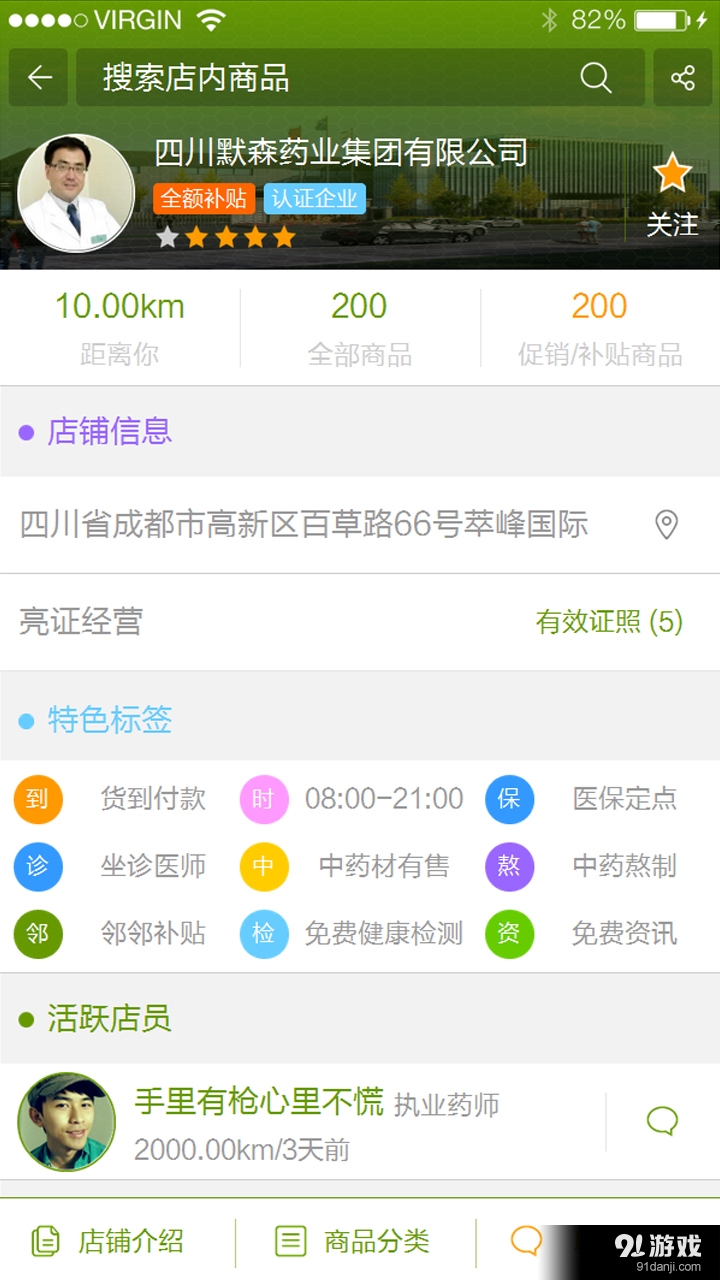This screenshot has width=720, height=1280.
Task: Select the blue 保 medical insurance icon
Action: pos(510,799)
